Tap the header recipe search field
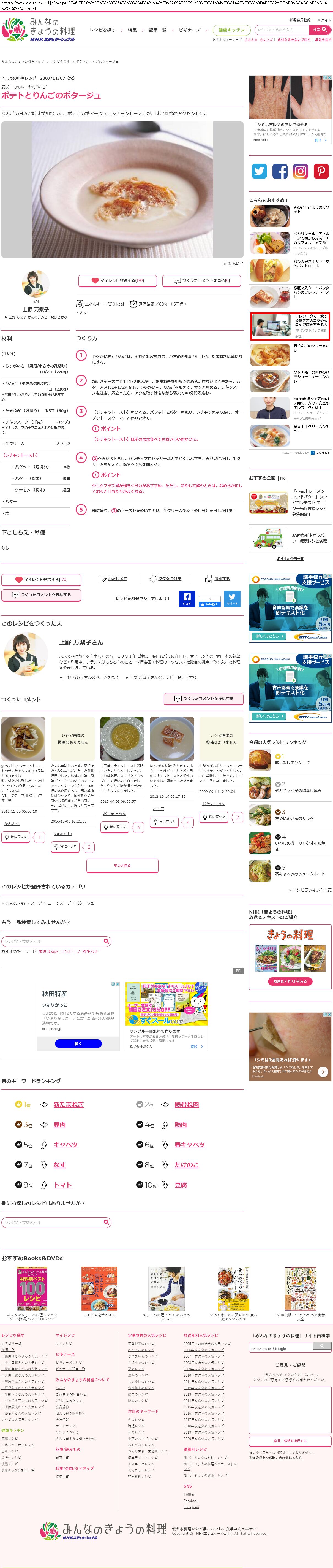The height and width of the screenshot is (1568, 333). tap(281, 29)
